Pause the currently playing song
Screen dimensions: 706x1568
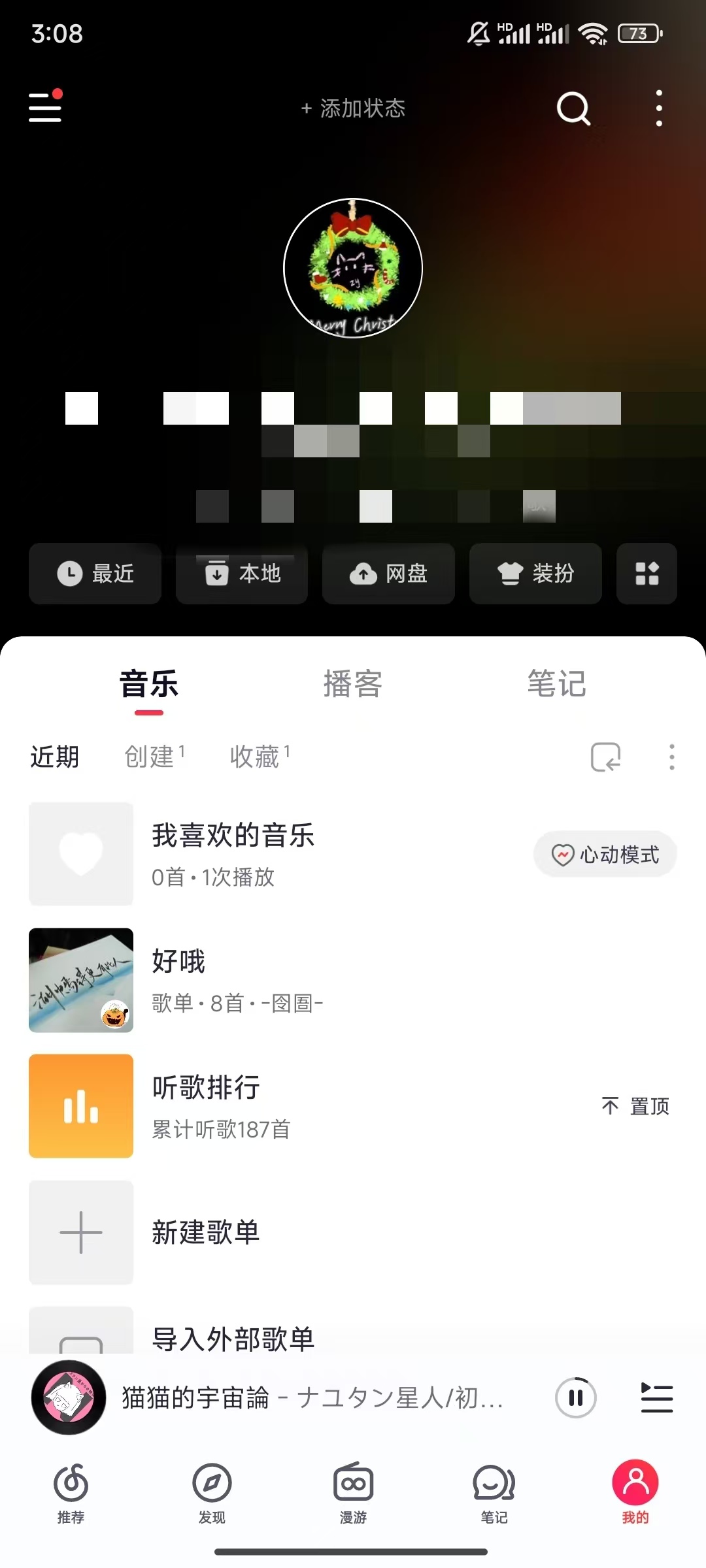tap(575, 1397)
